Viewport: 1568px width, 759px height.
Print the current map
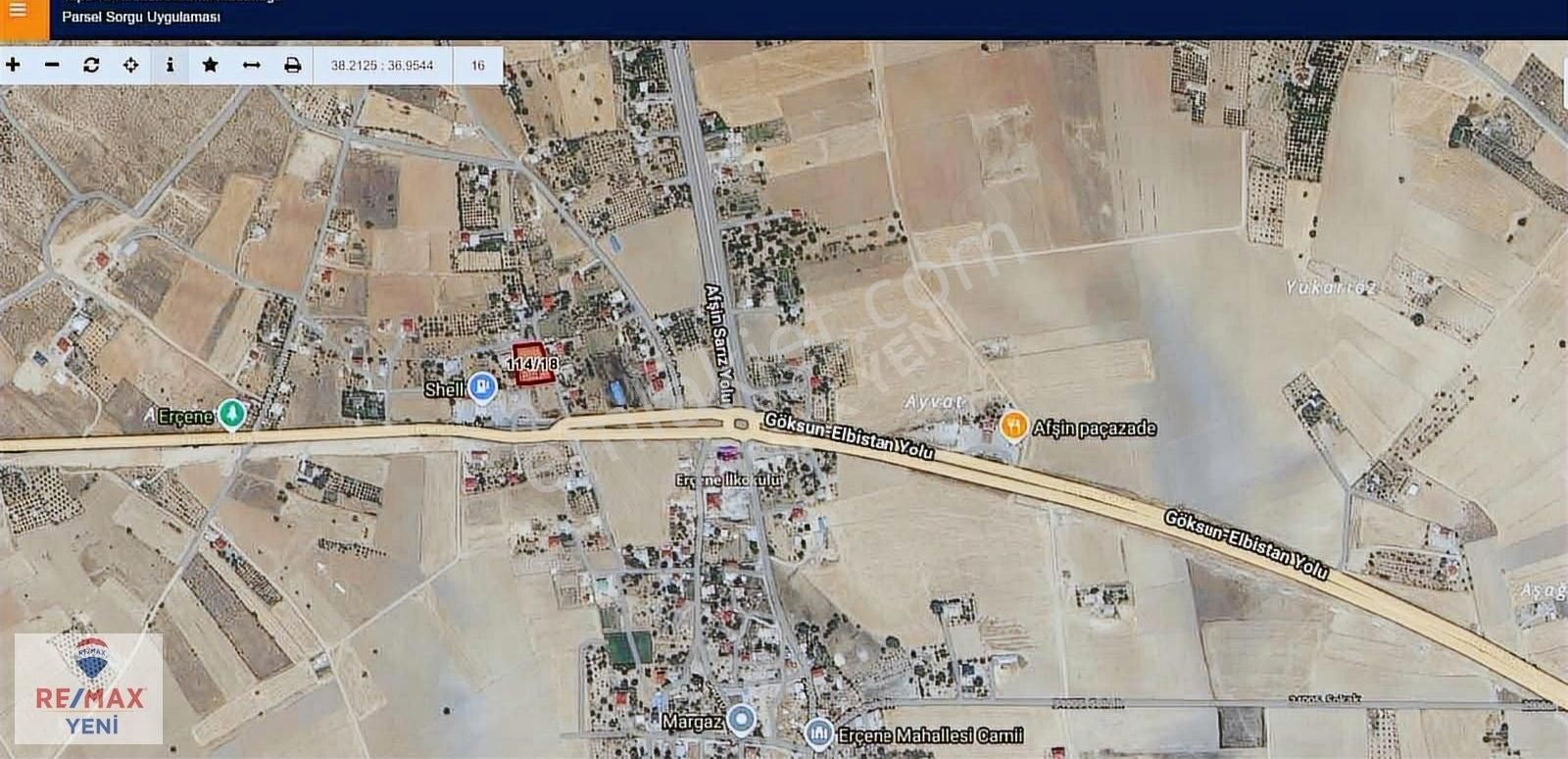(292, 65)
